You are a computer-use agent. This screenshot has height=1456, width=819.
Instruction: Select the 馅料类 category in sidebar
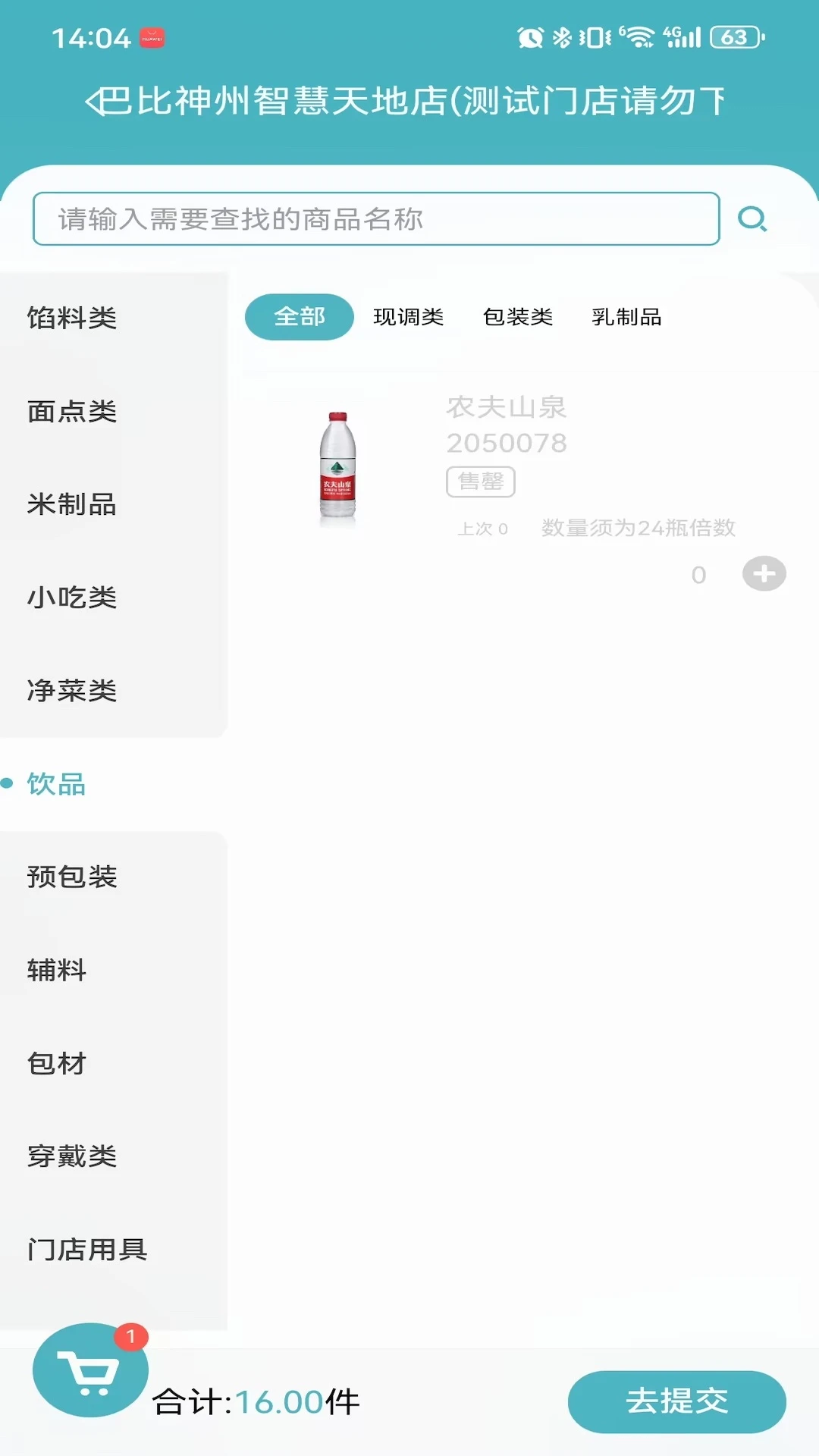(72, 318)
